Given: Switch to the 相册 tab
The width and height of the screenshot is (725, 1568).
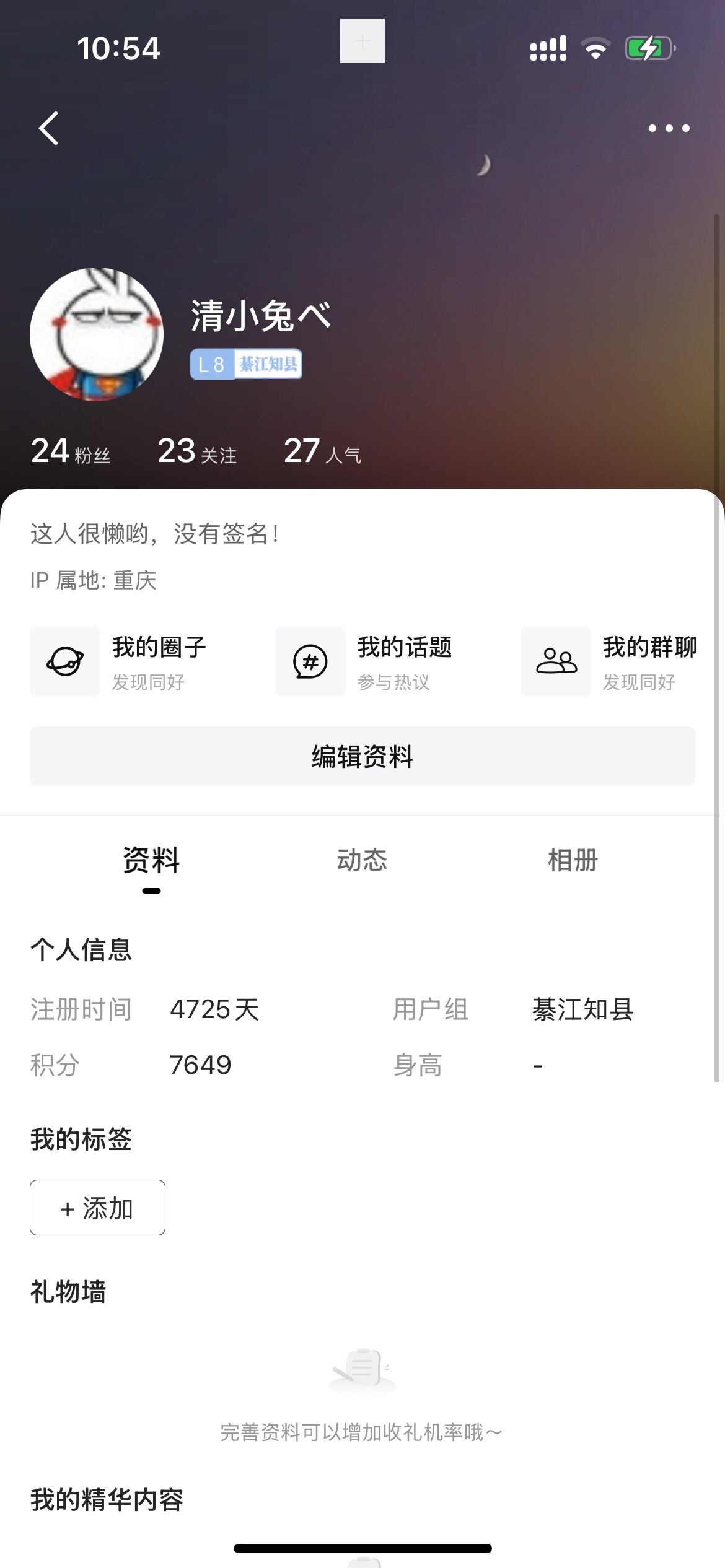Looking at the screenshot, I should pyautogui.click(x=573, y=860).
